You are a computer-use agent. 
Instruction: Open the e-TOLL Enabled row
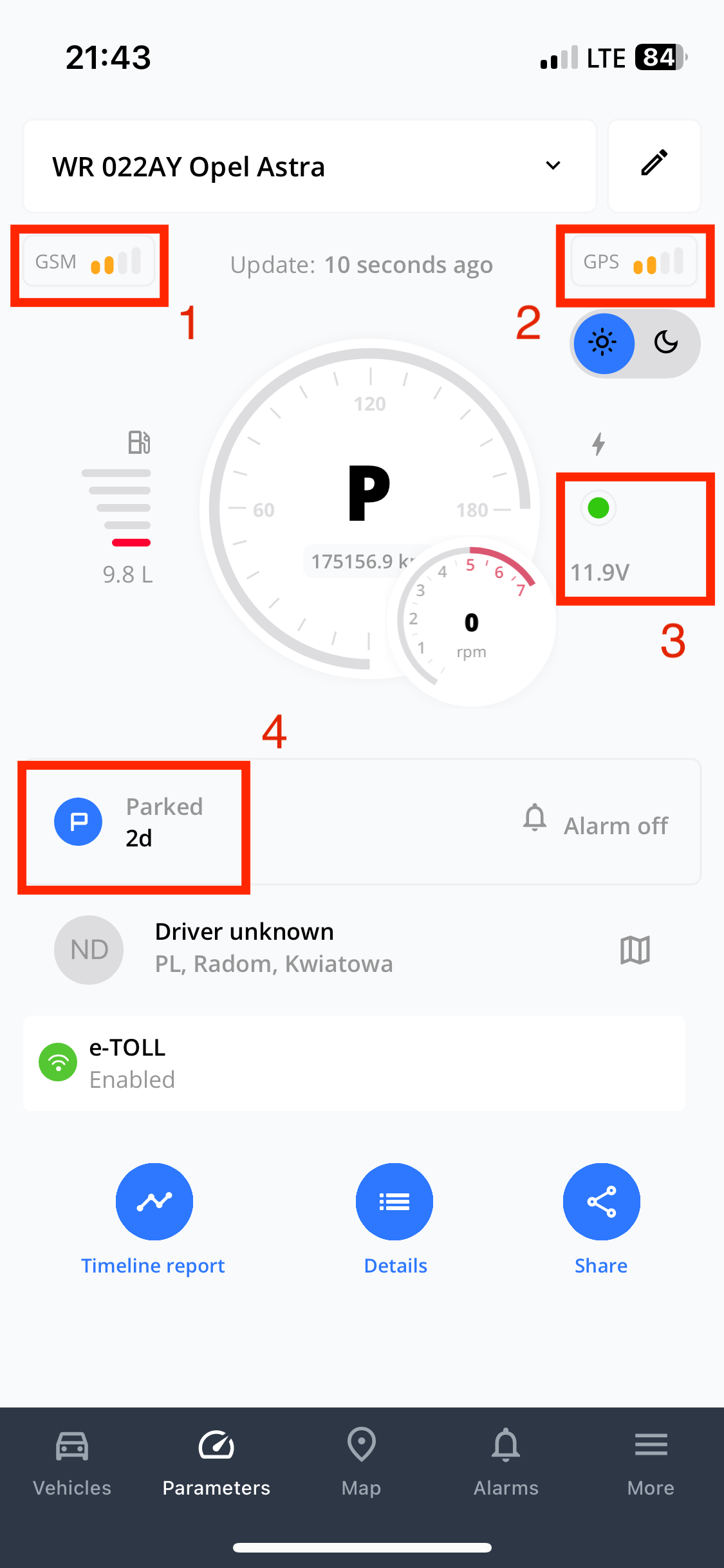354,1063
